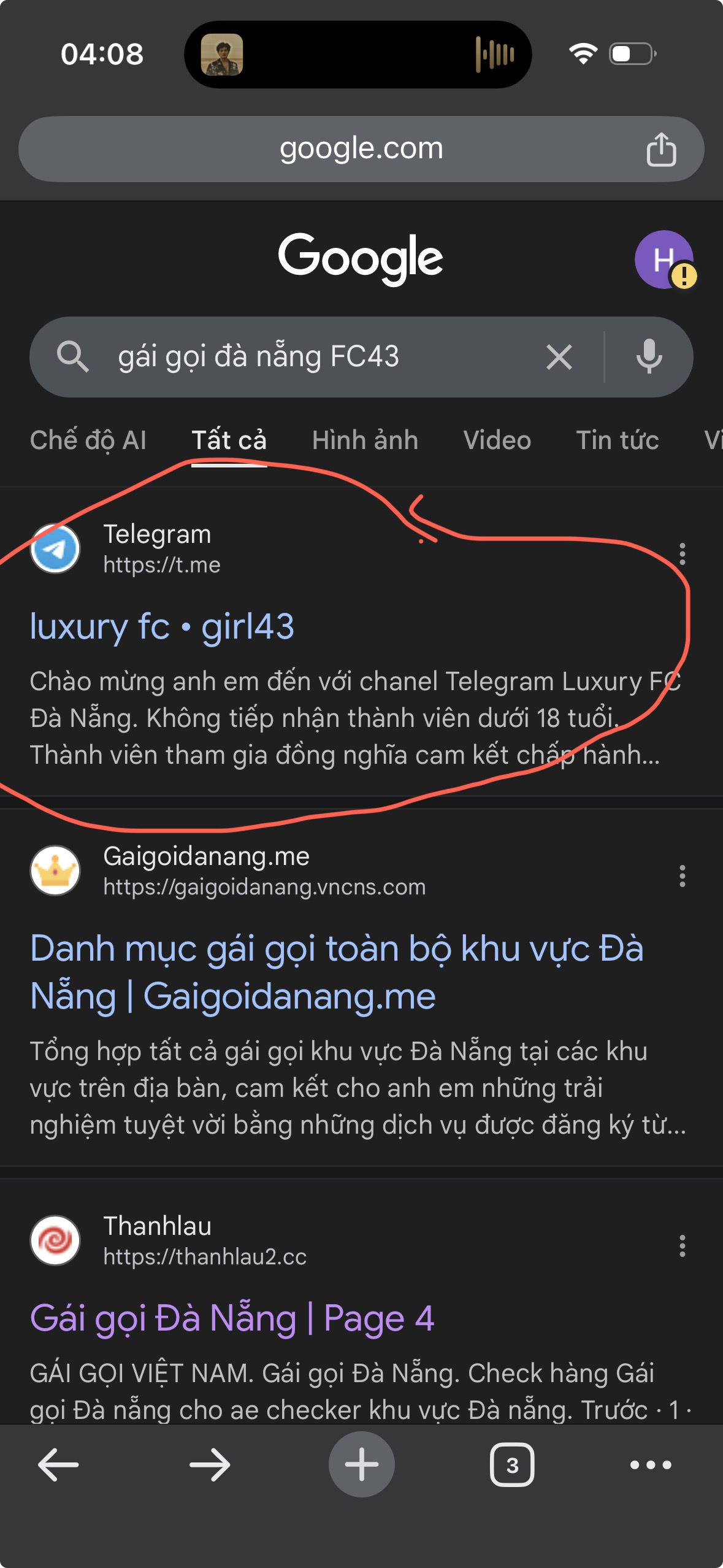The width and height of the screenshot is (723, 1568).
Task: Switch to the Video tab
Action: pos(497,440)
